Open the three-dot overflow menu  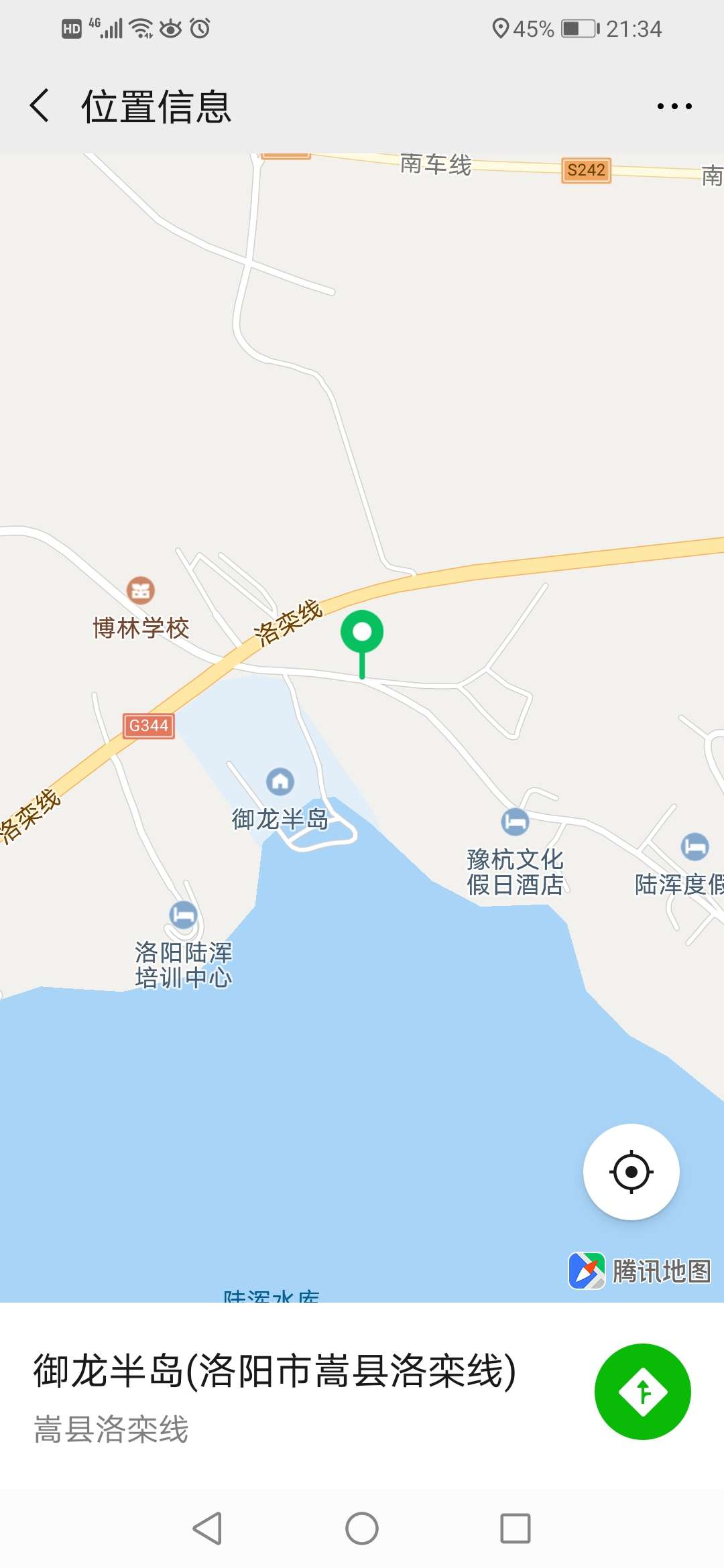pos(674,106)
